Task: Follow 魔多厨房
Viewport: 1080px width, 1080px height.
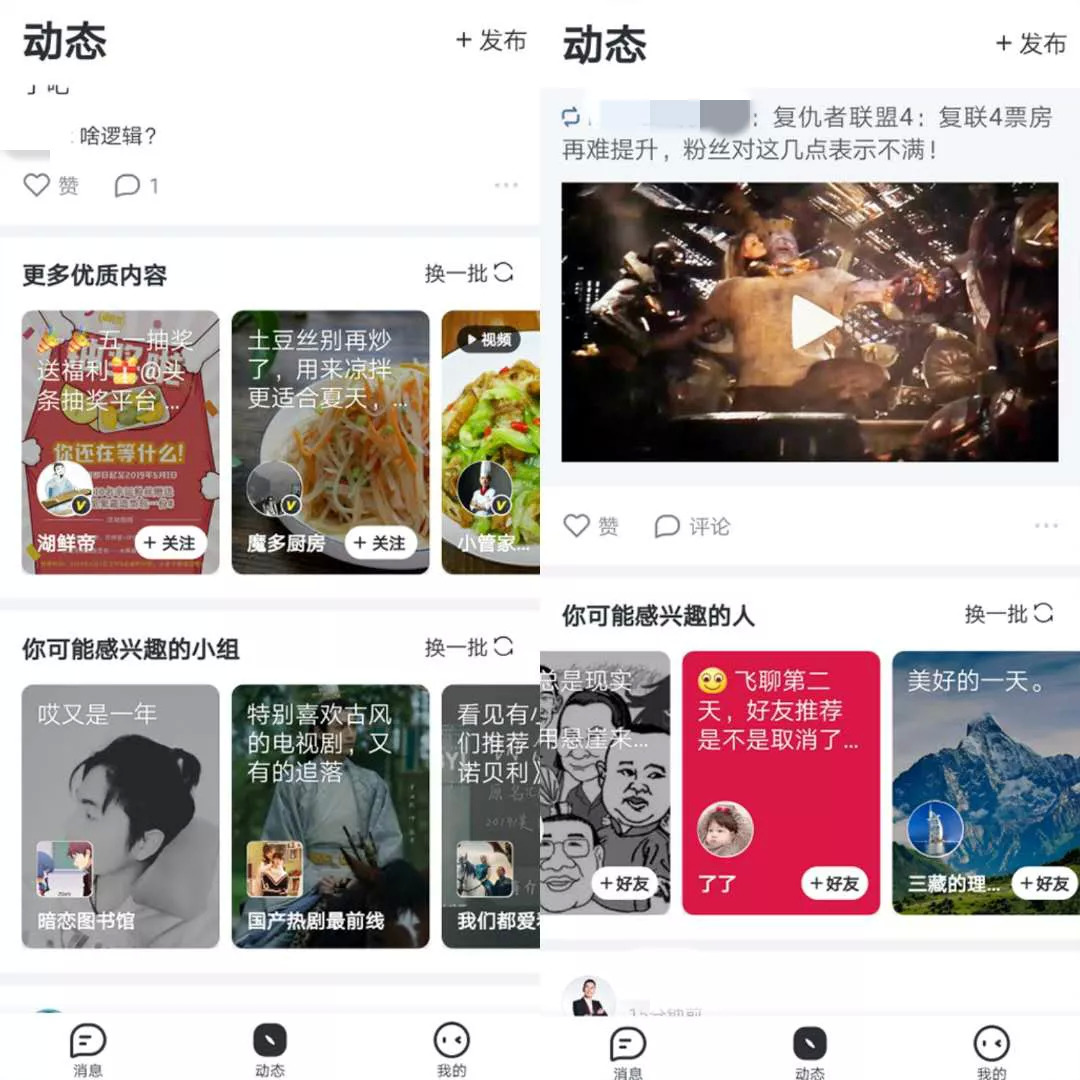Action: coord(381,543)
